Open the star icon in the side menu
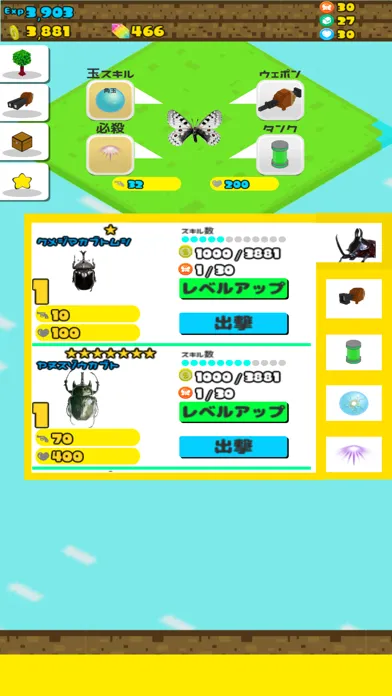The image size is (392, 696). (x=24, y=182)
